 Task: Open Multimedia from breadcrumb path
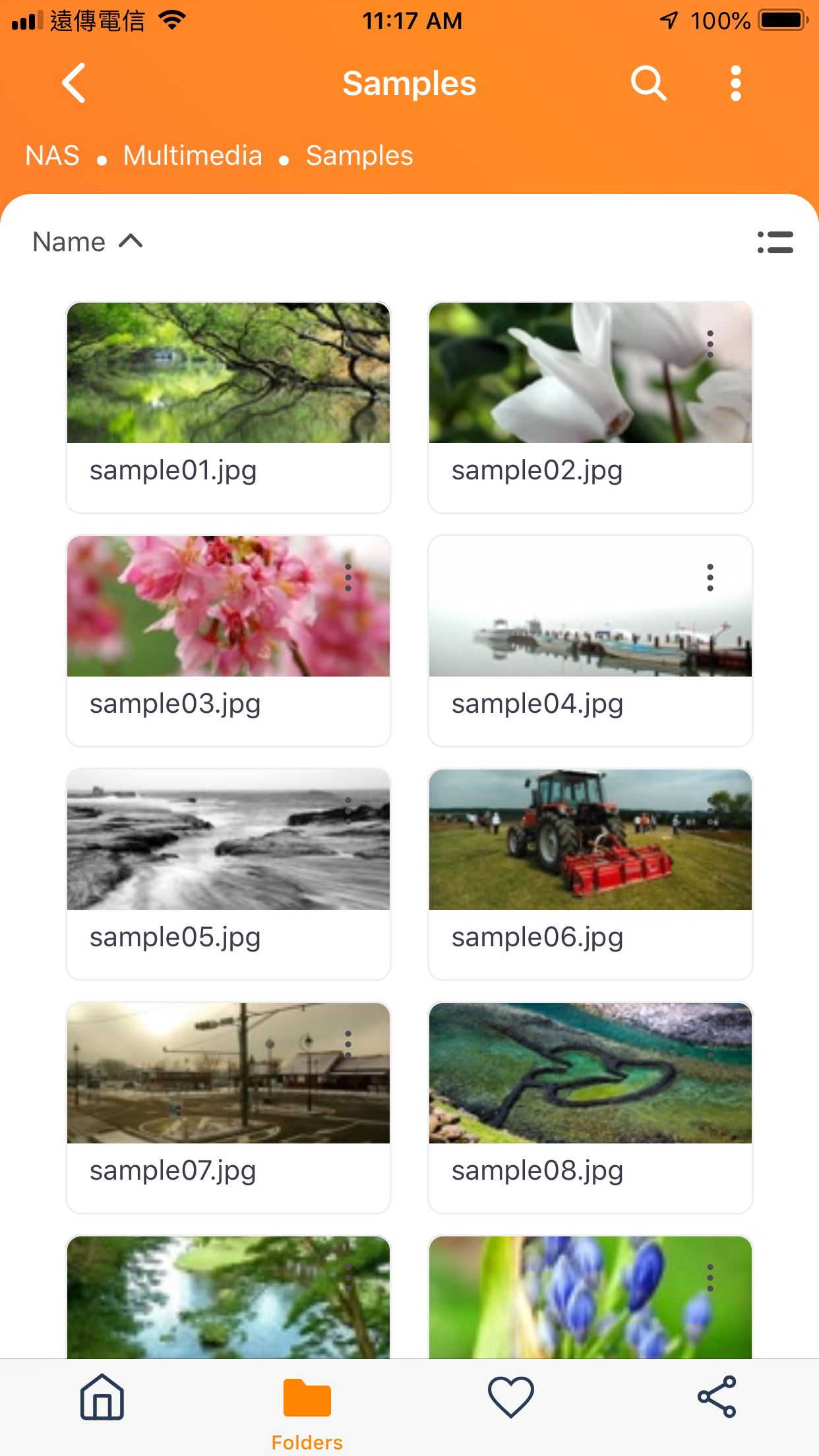coord(193,155)
